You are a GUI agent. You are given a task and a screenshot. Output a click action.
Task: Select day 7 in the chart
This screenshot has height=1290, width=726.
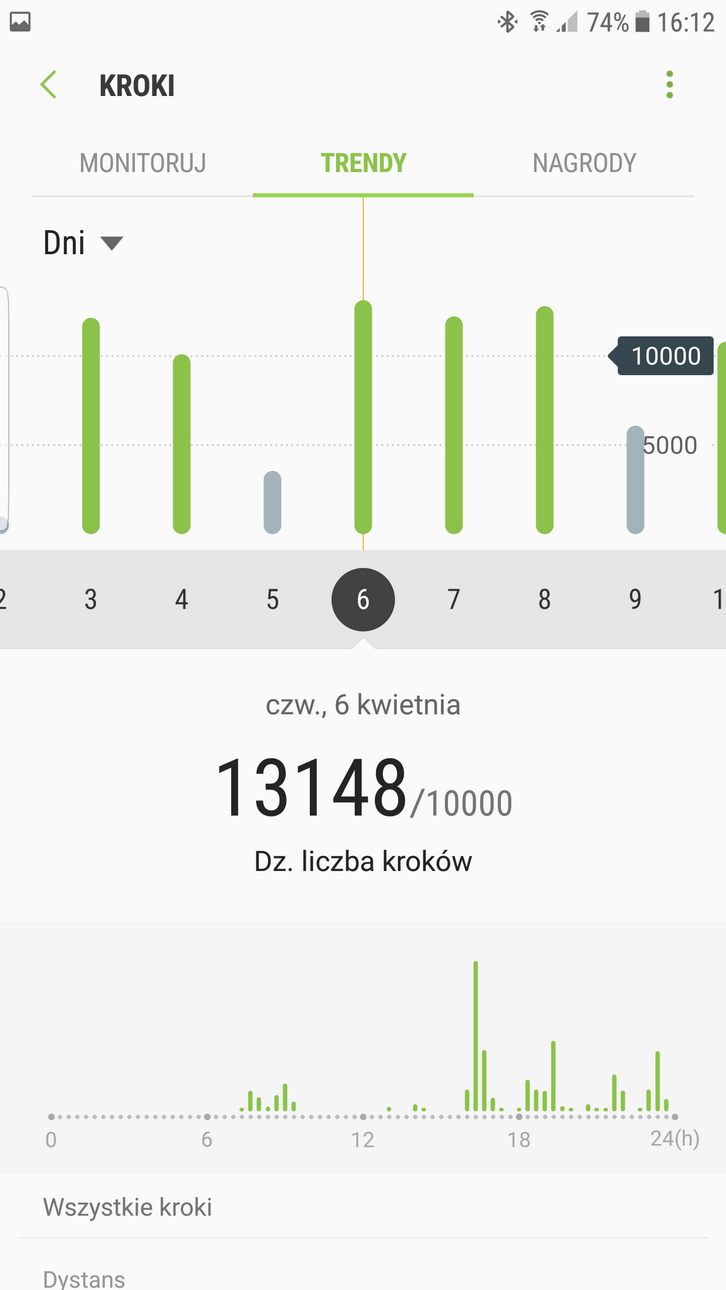click(454, 599)
